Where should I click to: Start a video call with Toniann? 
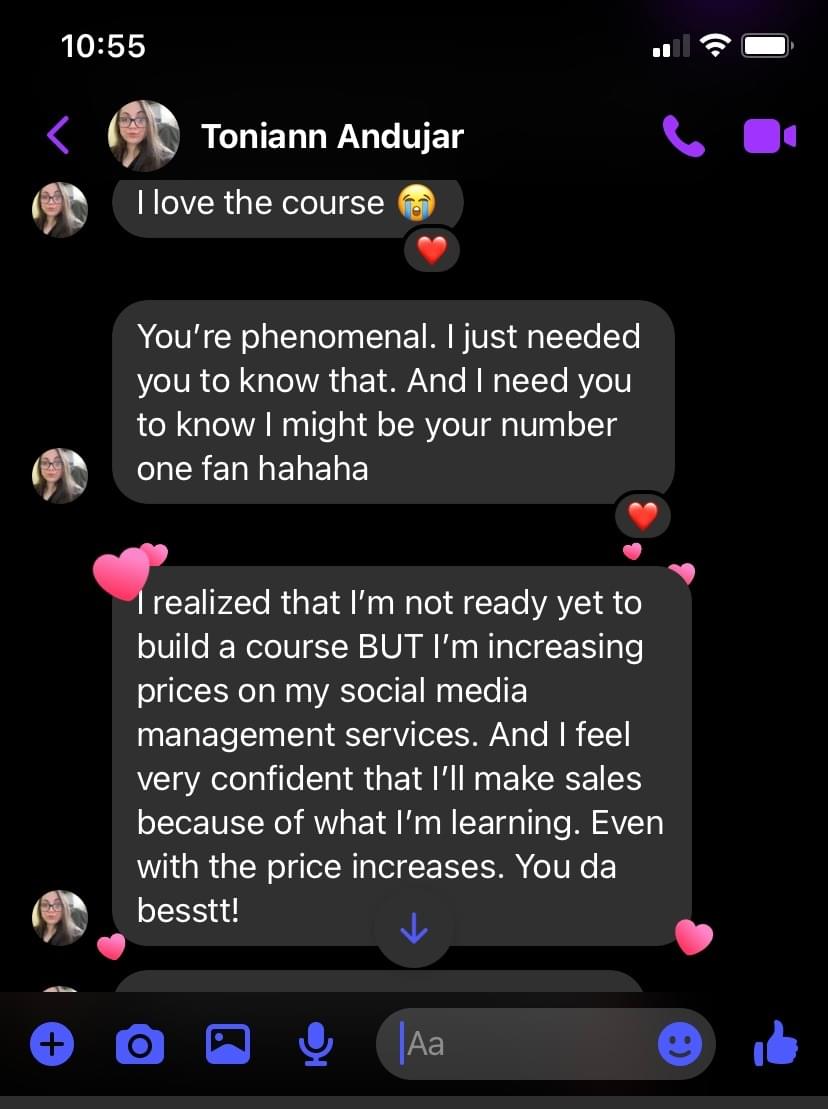[769, 136]
